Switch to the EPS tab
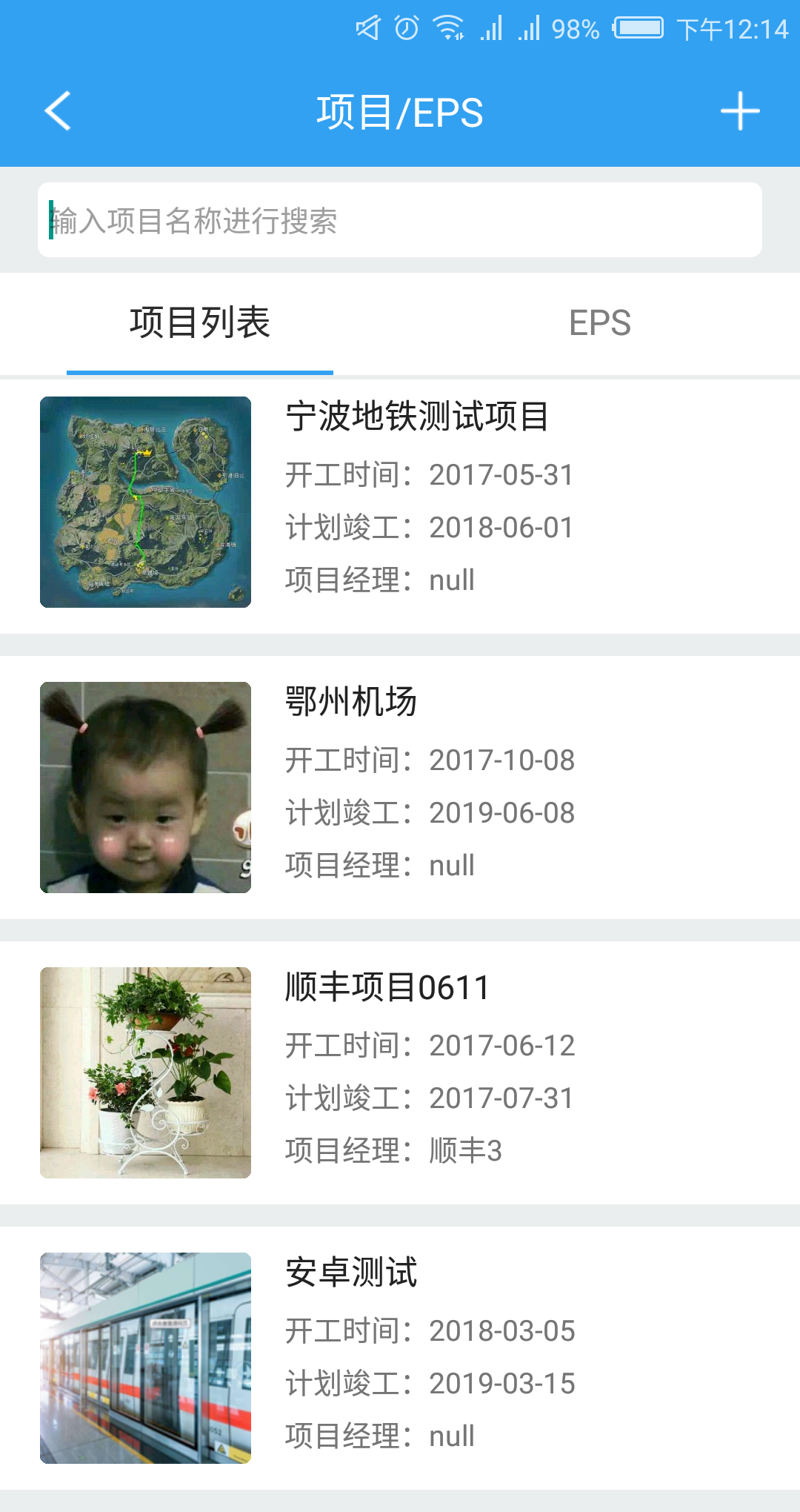Screen dimensions: 800x1512 coord(599,323)
